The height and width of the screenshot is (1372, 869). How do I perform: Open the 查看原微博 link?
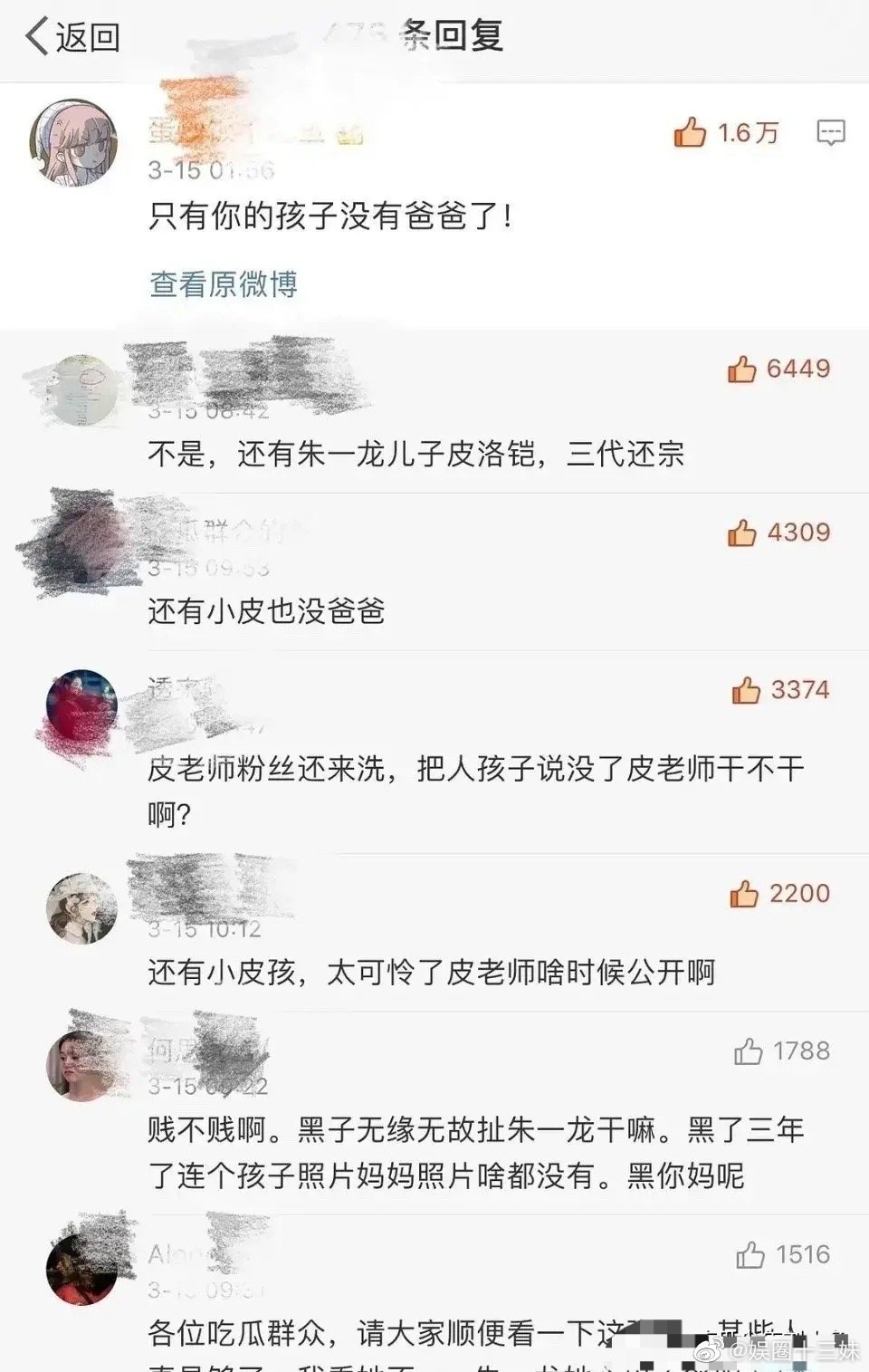pos(223,284)
